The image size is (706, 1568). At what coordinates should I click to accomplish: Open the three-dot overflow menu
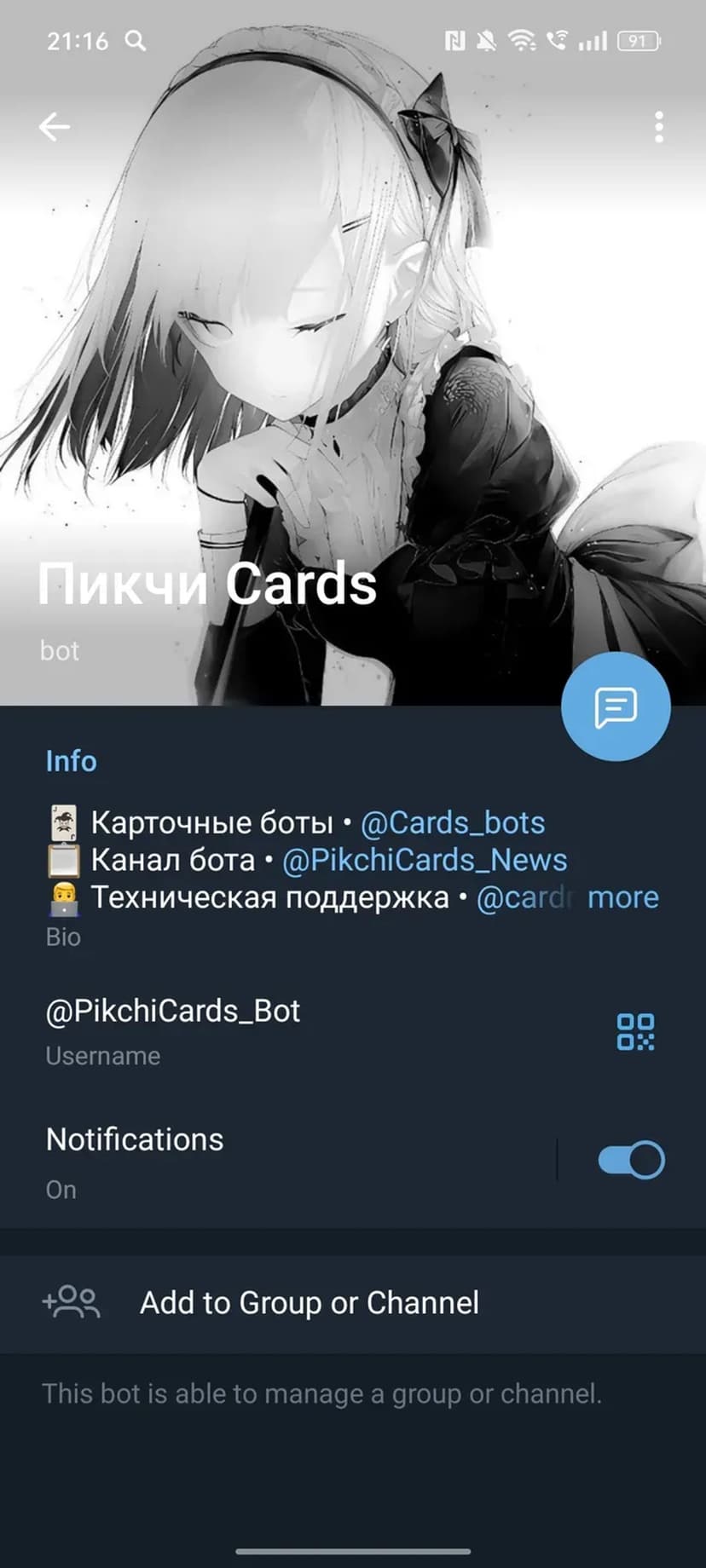(658, 127)
